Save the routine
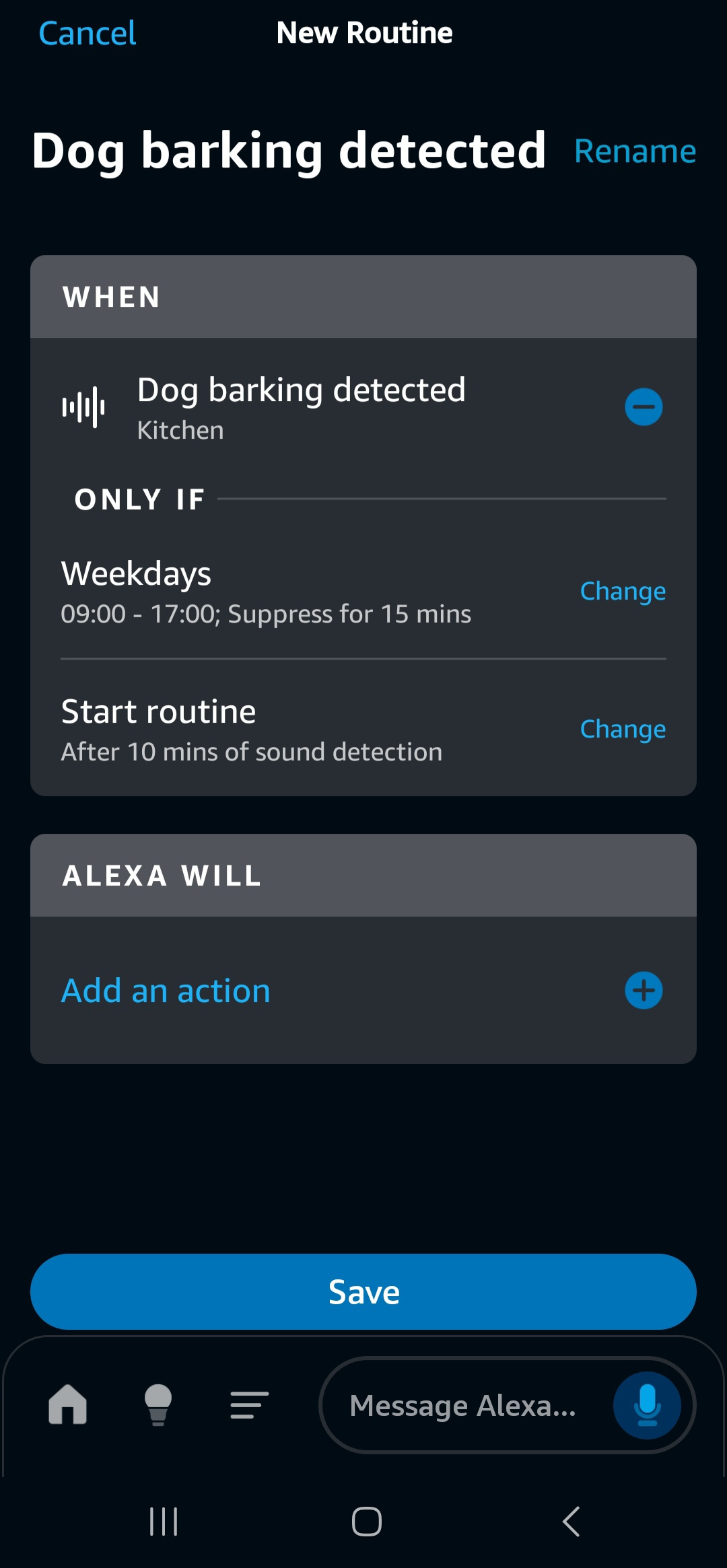The image size is (727, 1568). pyautogui.click(x=363, y=1291)
